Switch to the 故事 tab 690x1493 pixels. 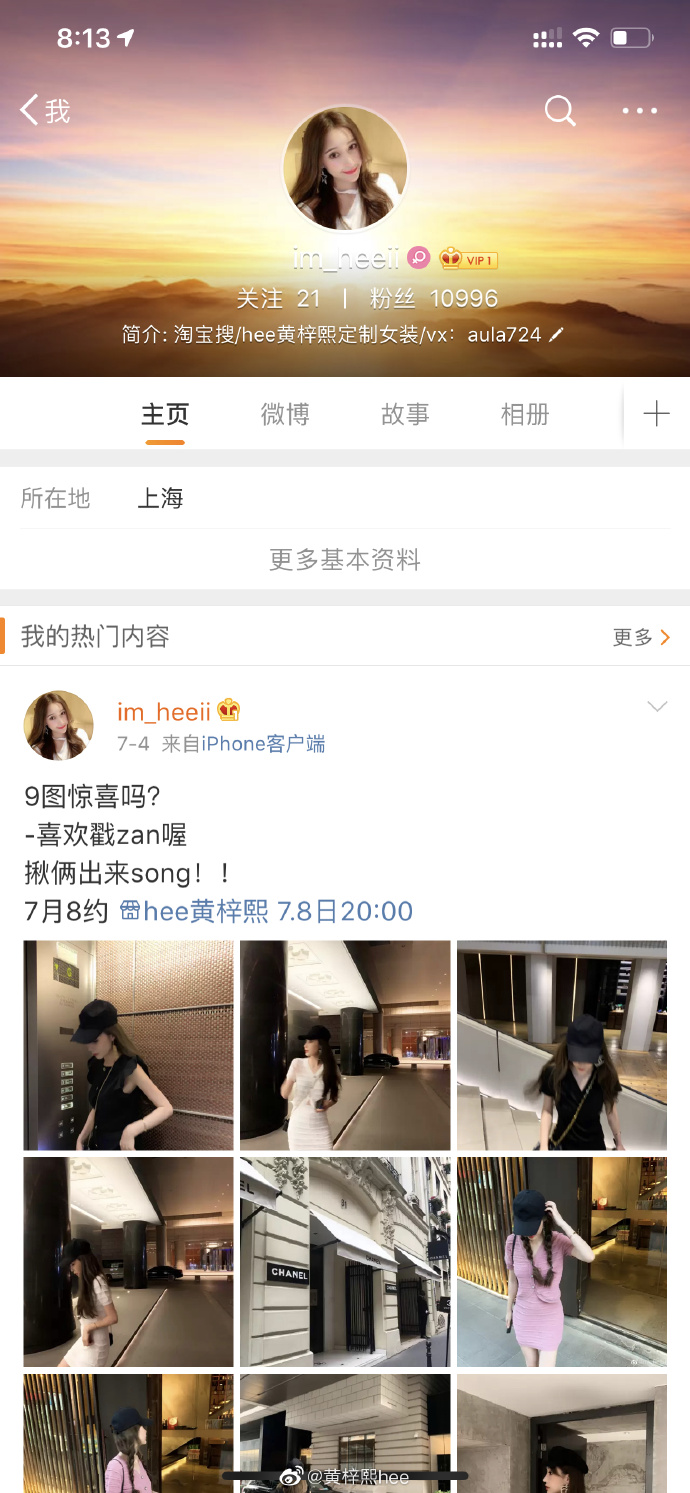coord(405,414)
